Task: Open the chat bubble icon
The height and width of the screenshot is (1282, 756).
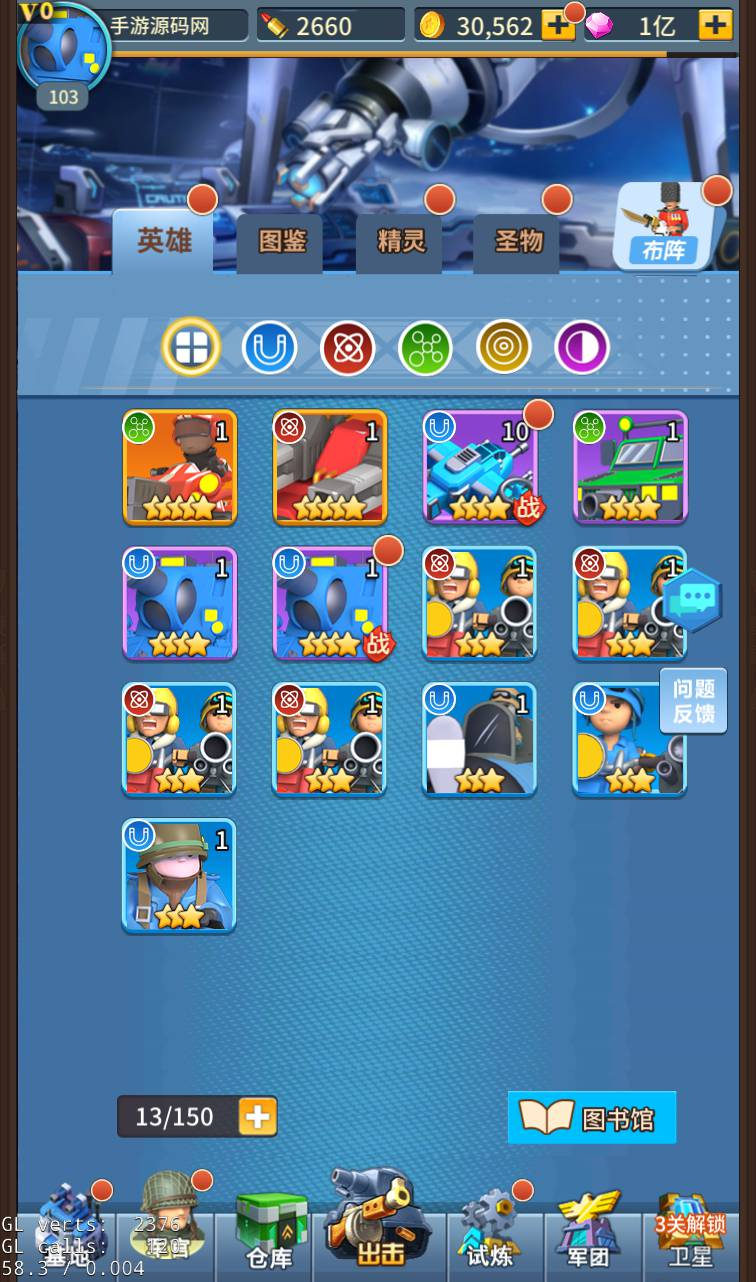Action: tap(693, 600)
